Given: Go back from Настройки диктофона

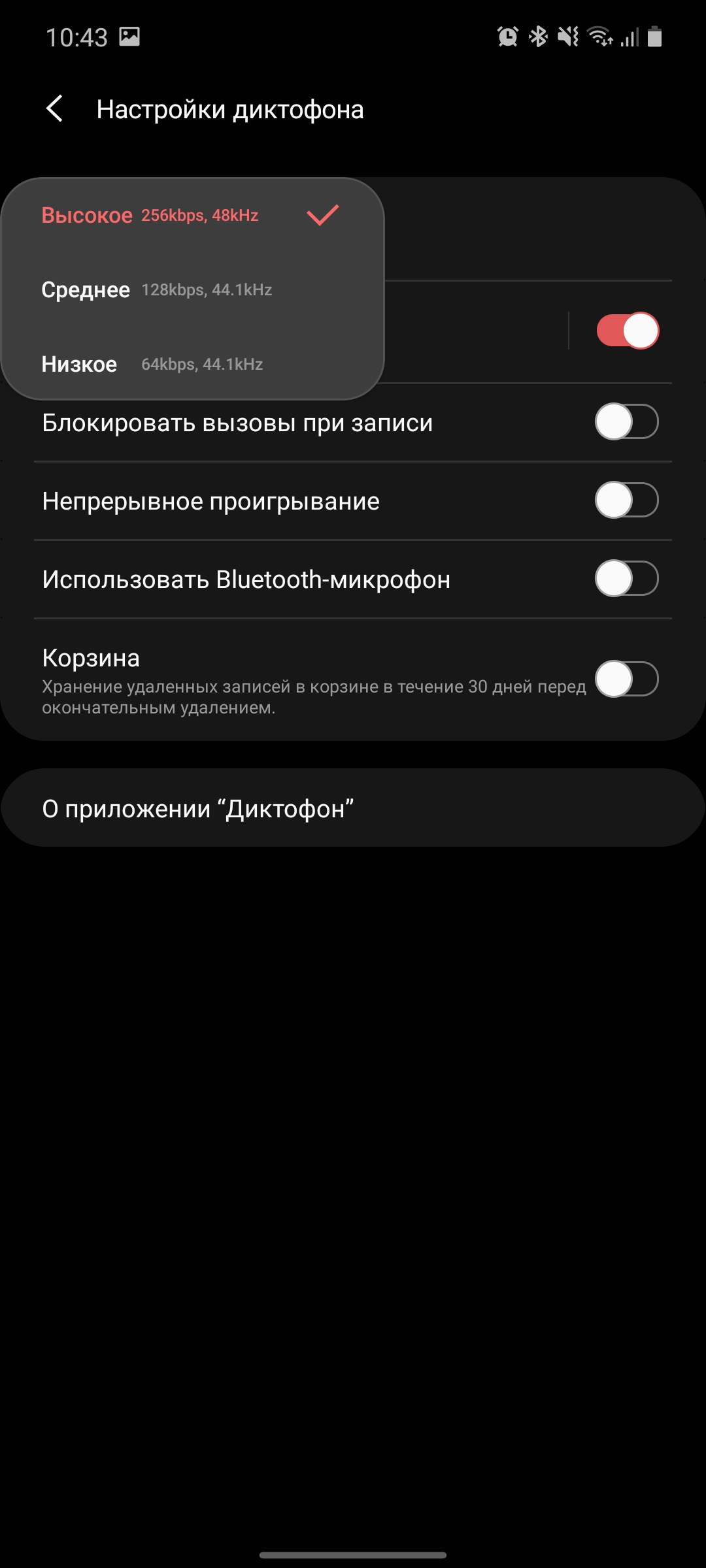Looking at the screenshot, I should (x=55, y=108).
